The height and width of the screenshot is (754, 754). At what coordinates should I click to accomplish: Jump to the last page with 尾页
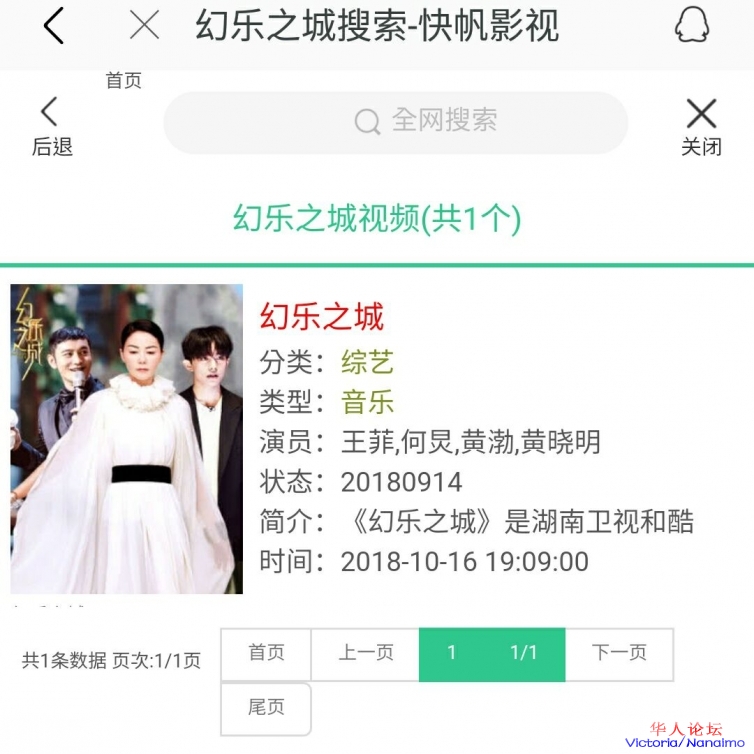(266, 708)
